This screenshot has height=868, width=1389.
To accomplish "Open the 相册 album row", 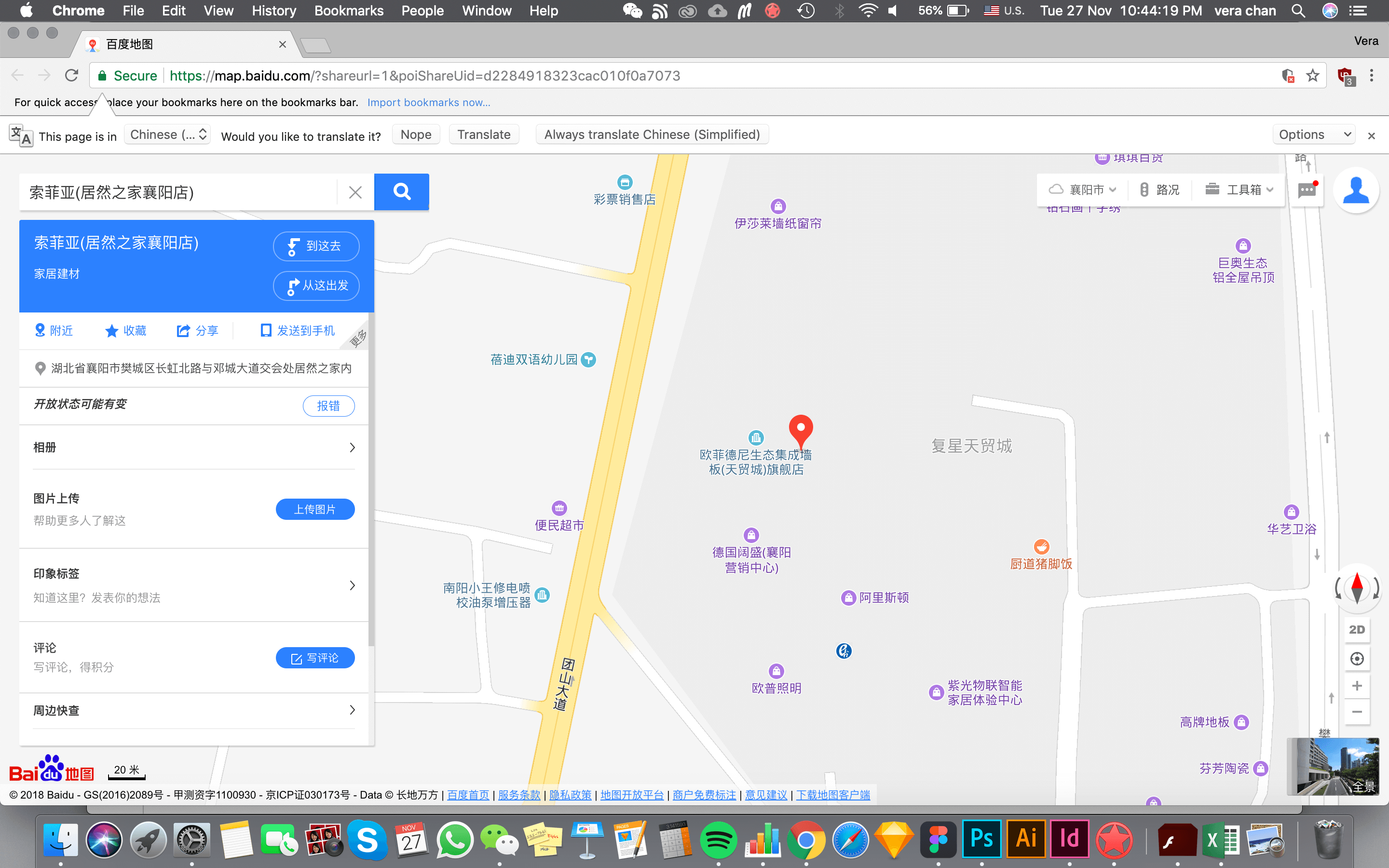I will 193,447.
